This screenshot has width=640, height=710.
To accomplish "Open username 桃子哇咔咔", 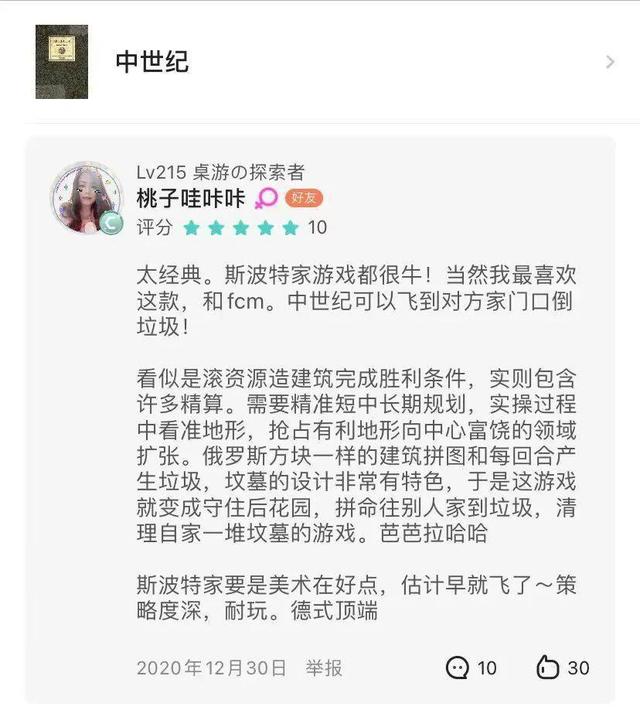I will (x=191, y=197).
